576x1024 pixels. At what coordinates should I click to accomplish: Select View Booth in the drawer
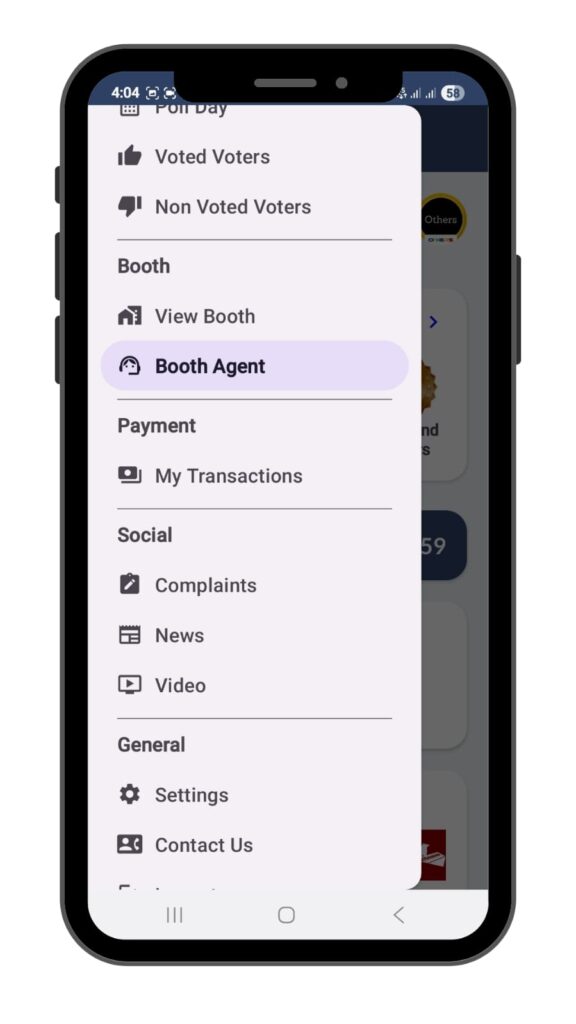pos(255,316)
